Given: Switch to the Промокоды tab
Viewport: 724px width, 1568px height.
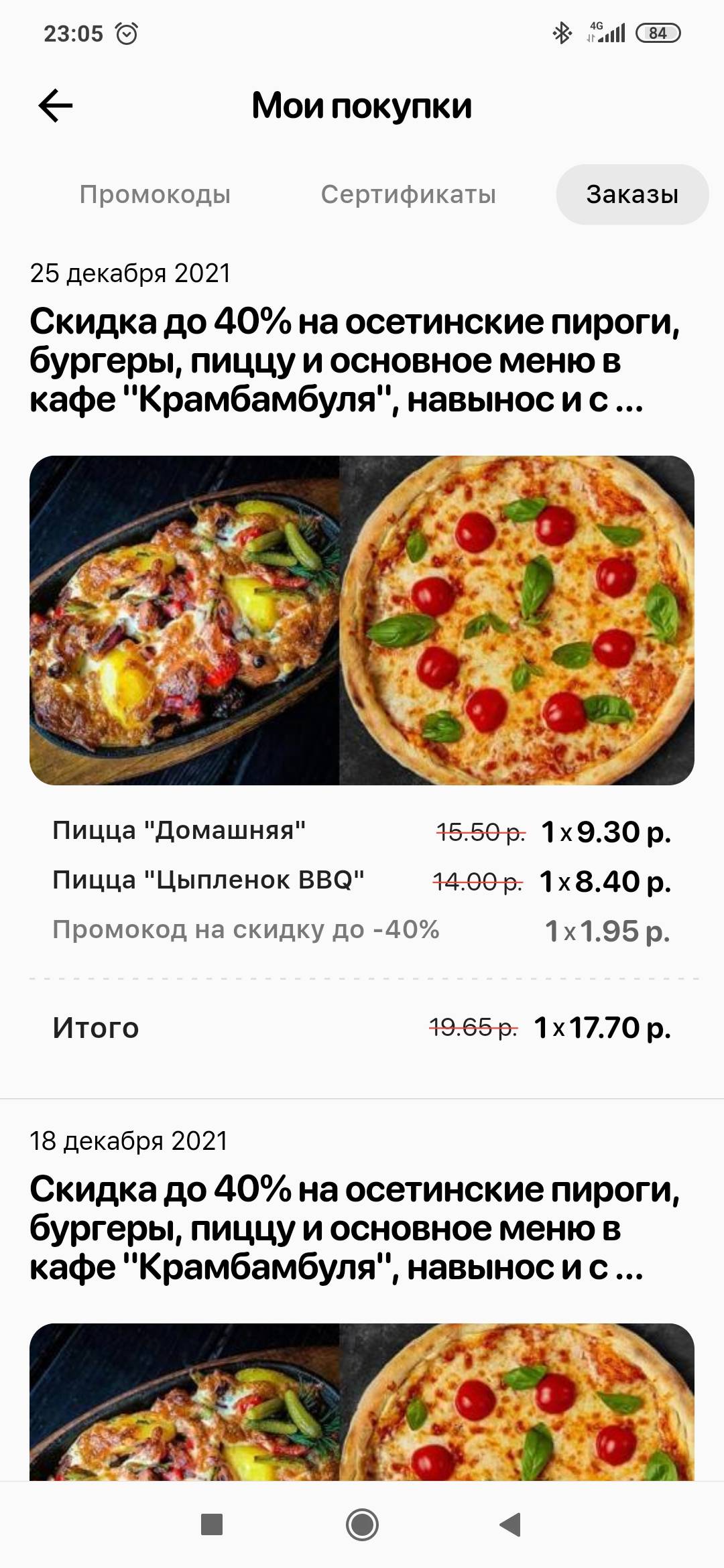Looking at the screenshot, I should click(155, 194).
